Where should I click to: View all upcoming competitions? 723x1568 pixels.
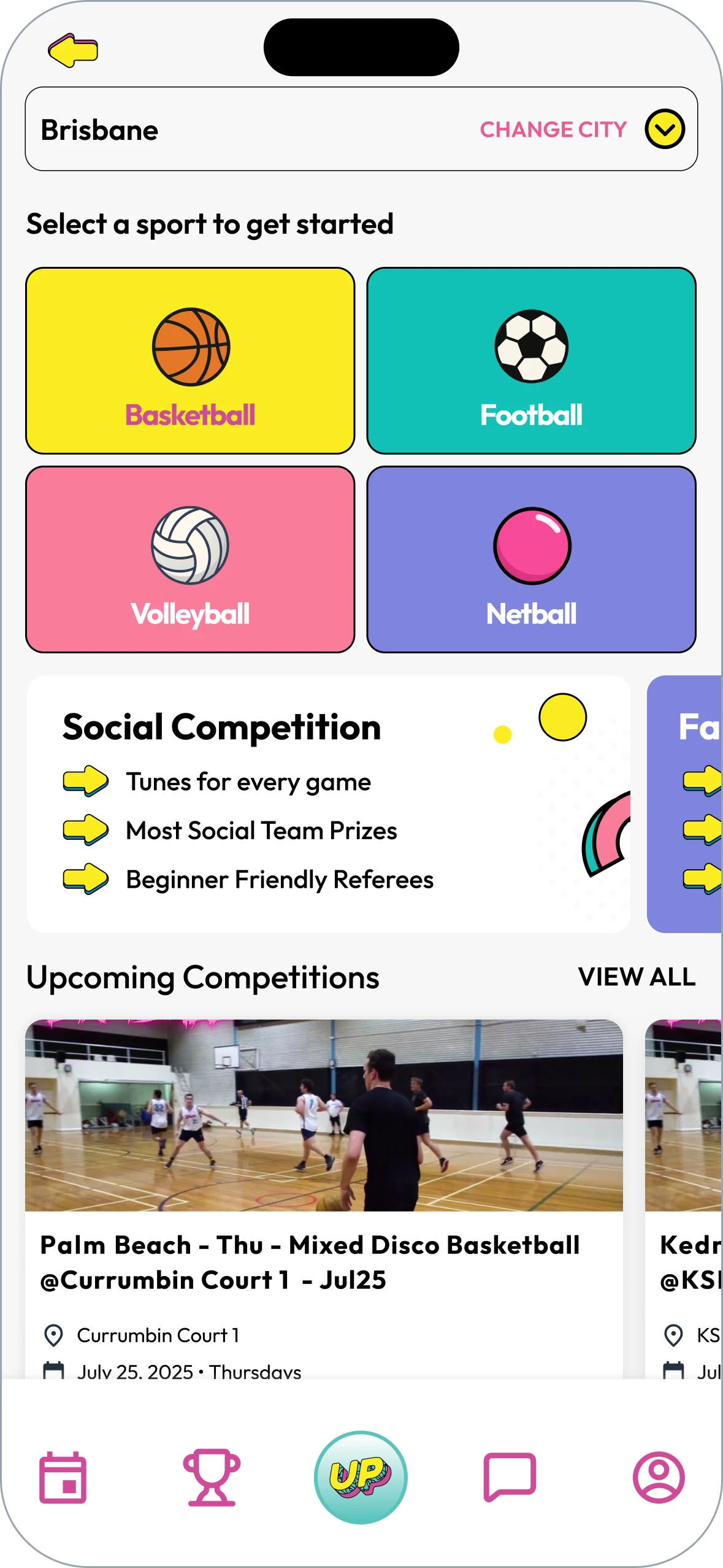pyautogui.click(x=636, y=977)
